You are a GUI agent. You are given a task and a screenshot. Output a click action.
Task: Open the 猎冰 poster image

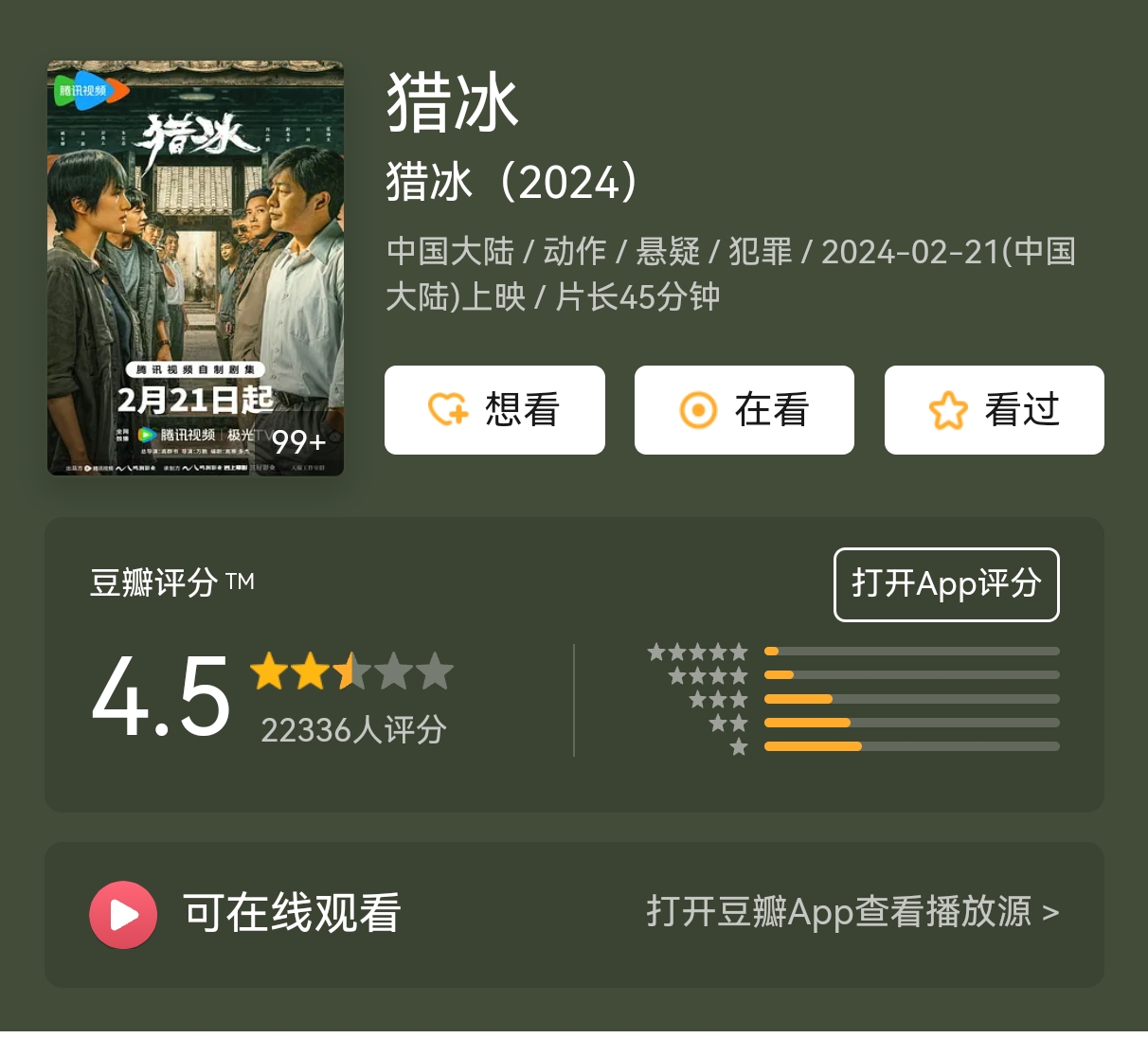pyautogui.click(x=195, y=268)
